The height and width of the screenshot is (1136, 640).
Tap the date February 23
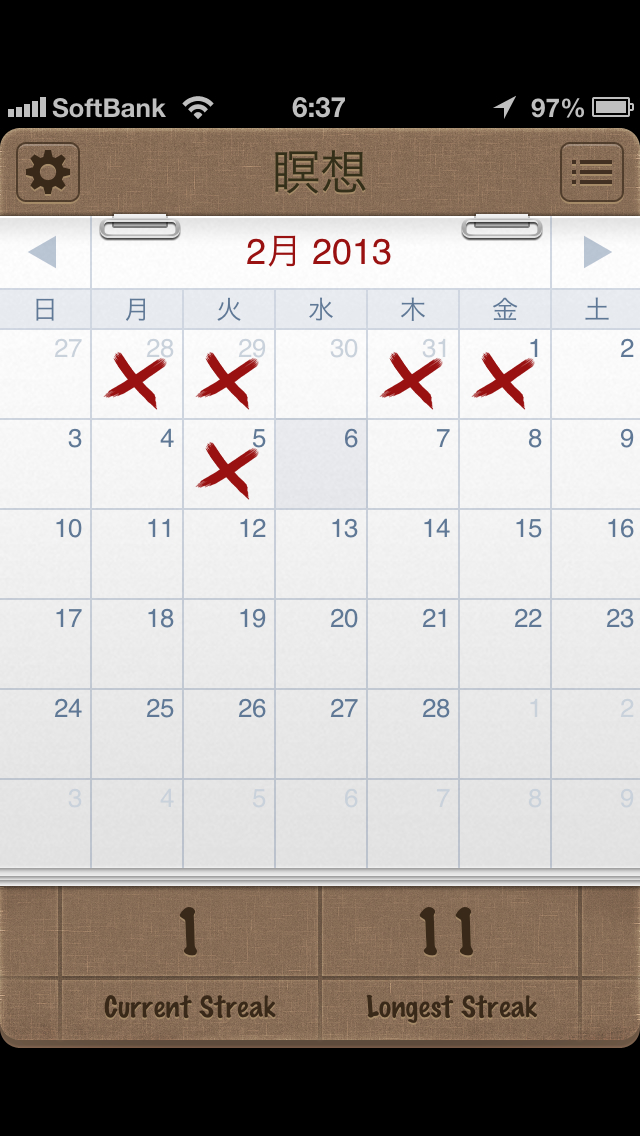596,644
